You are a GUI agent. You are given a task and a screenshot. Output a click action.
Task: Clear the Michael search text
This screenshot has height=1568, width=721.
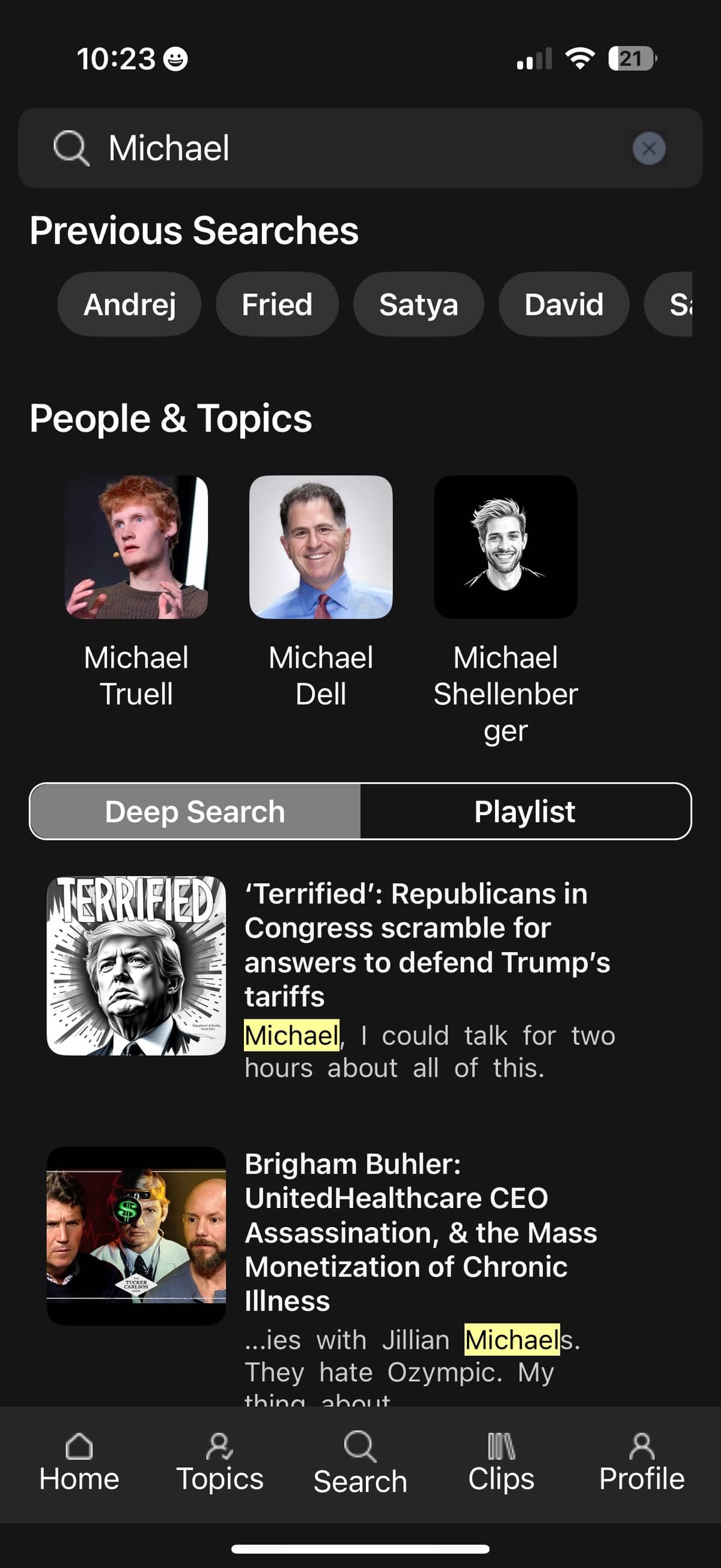(648, 148)
